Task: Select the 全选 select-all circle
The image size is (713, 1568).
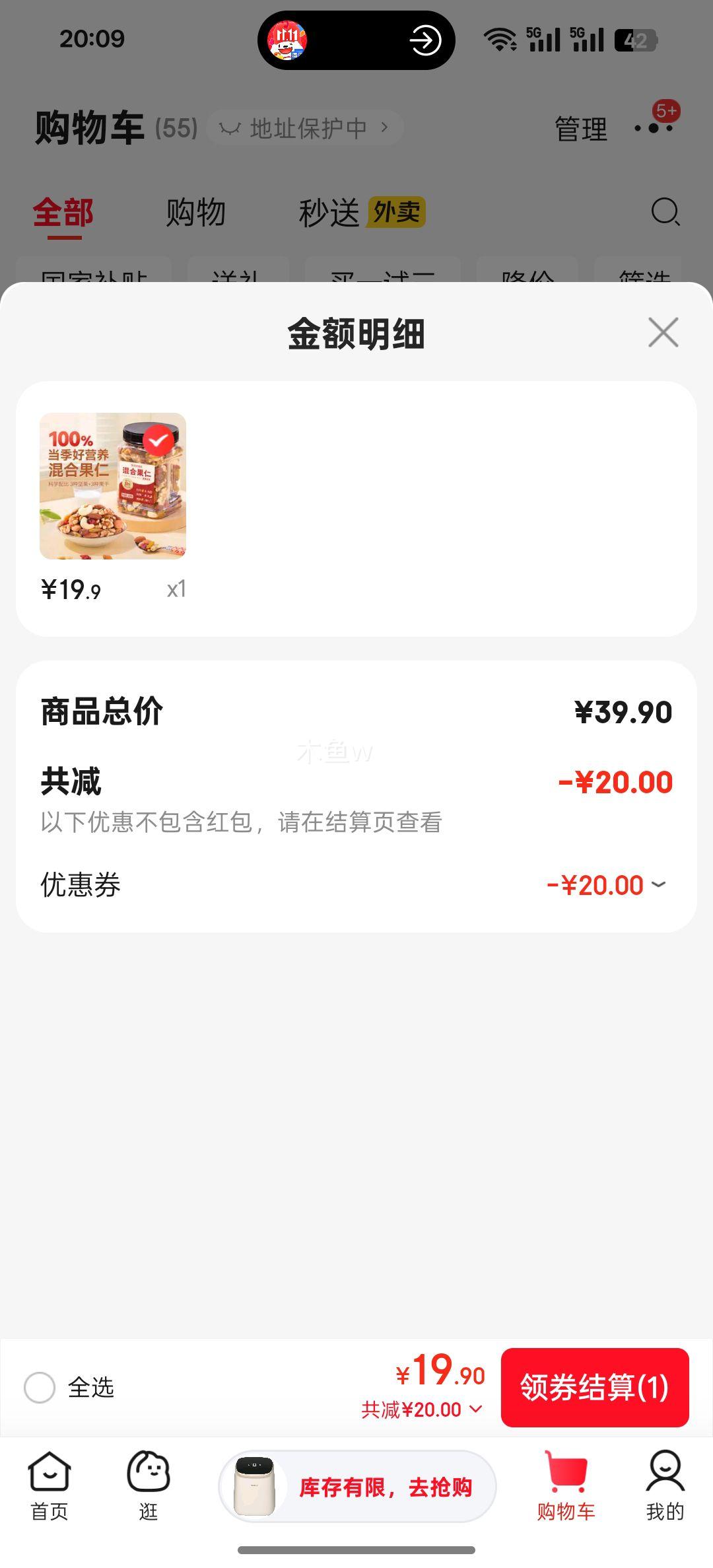Action: (40, 1388)
